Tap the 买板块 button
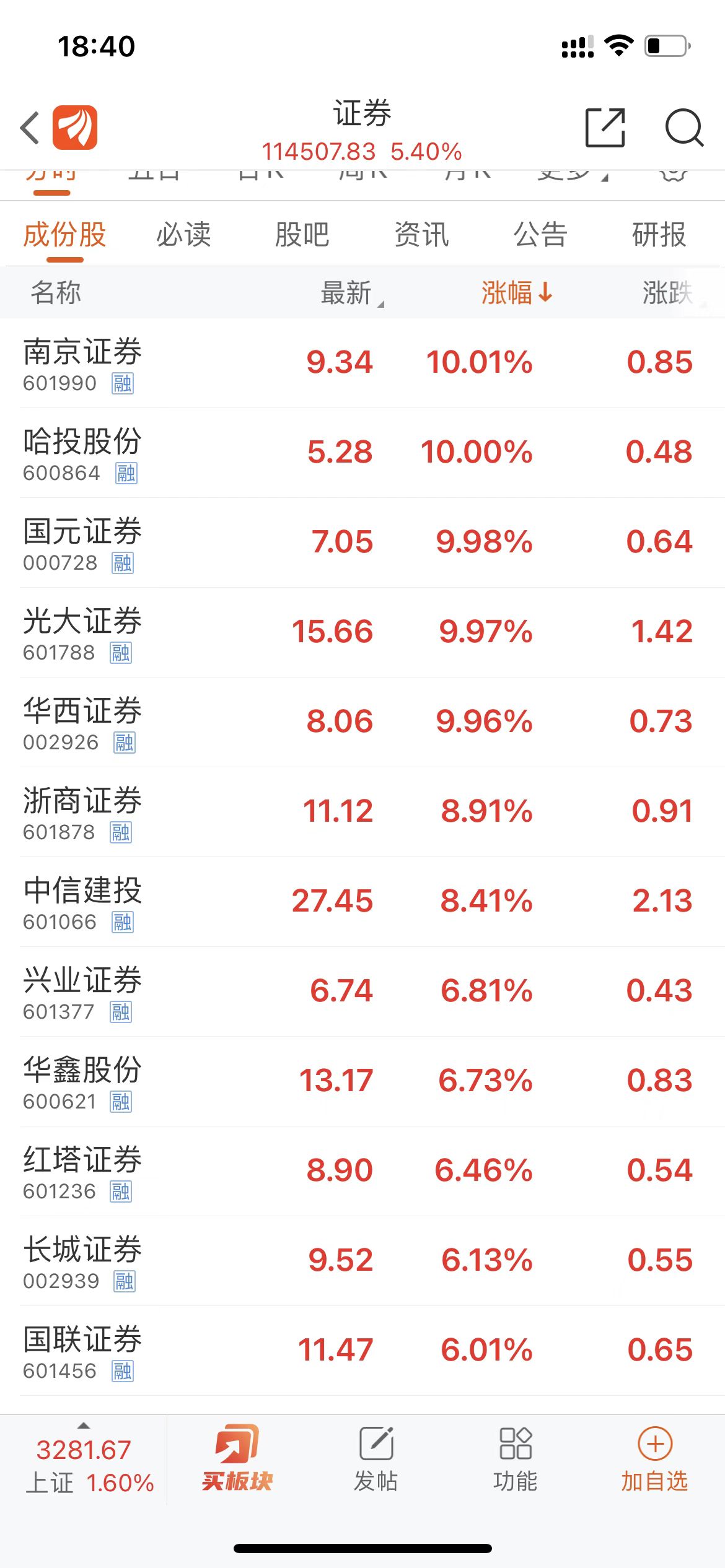This screenshot has width=725, height=1568. 237,1460
